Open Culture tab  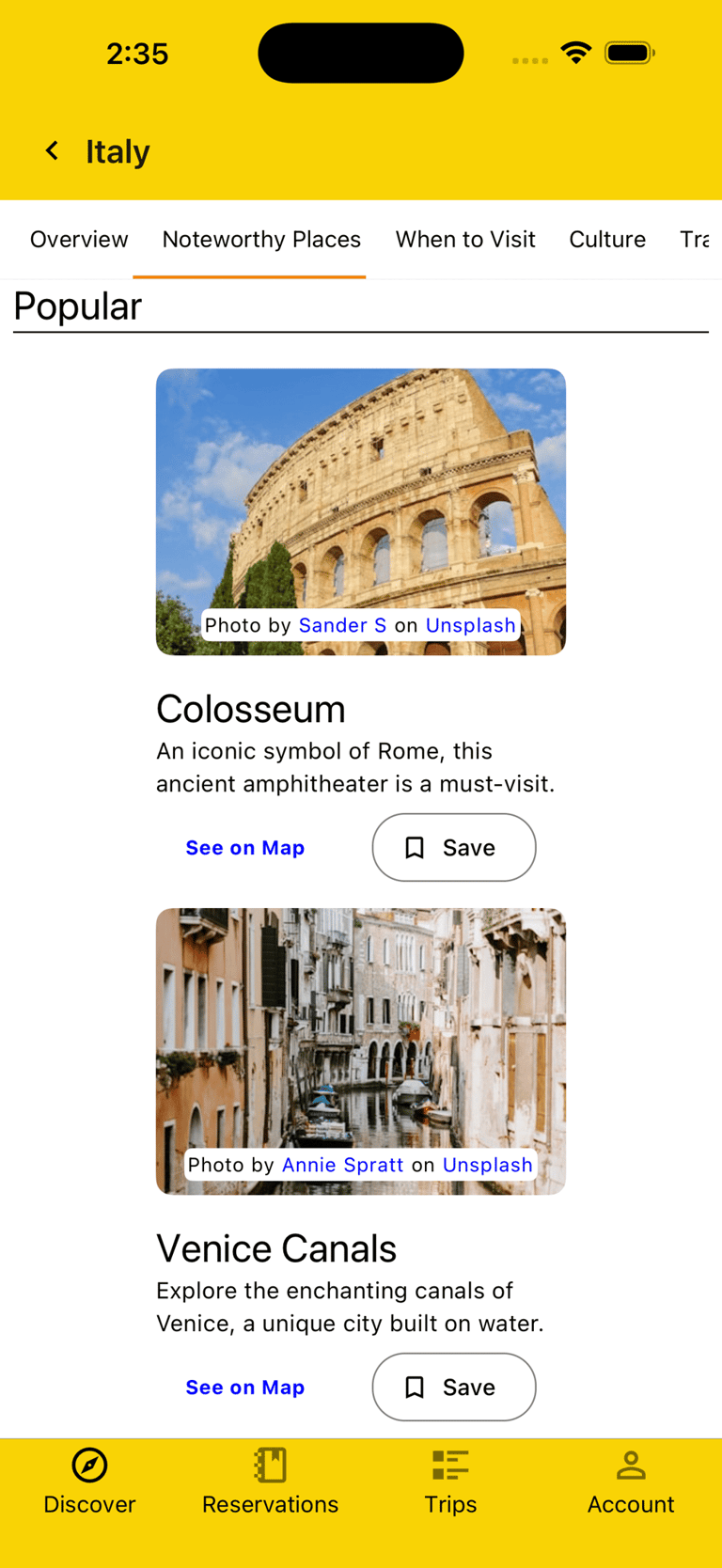(607, 240)
